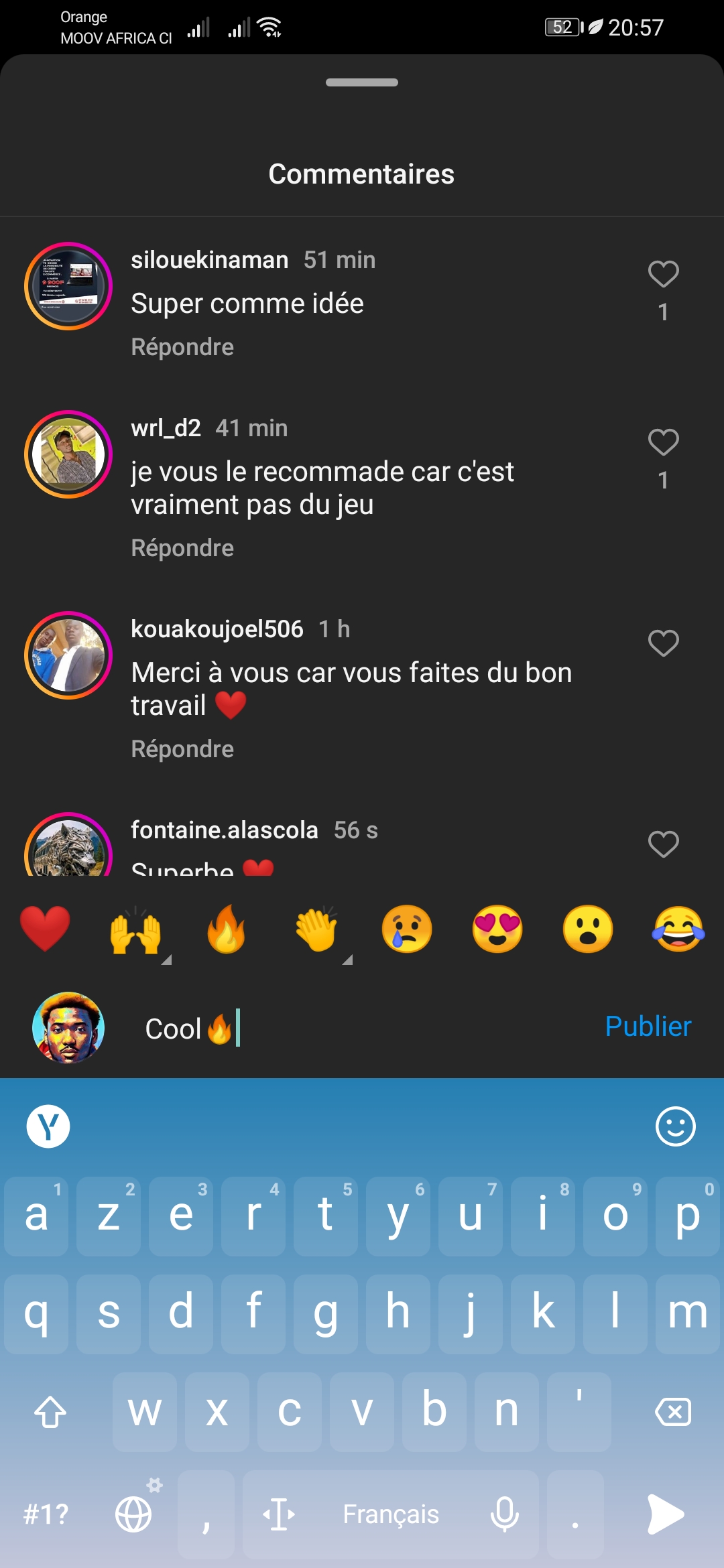Reply to kouakoujoel506's comment
Screen dimensions: 724x1568
182,749
